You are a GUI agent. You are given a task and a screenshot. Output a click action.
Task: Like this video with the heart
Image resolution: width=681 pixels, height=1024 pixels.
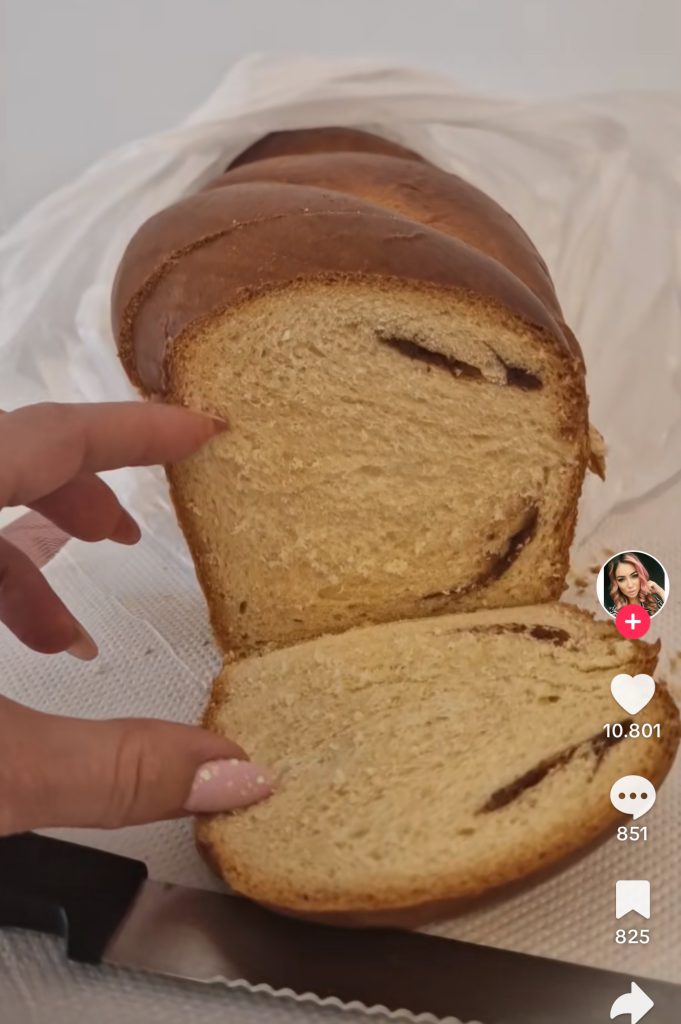click(632, 693)
